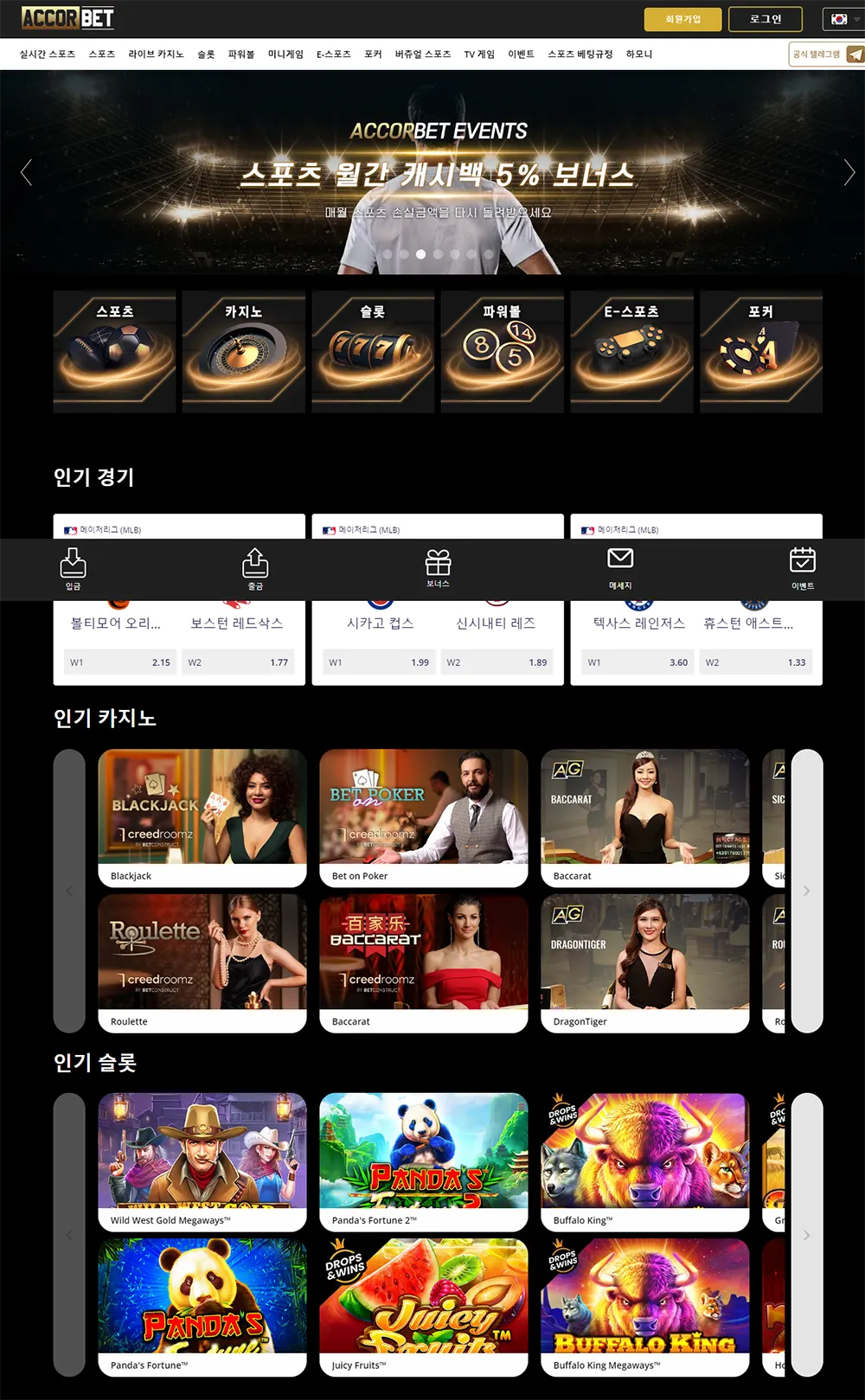Open the 보너스 gift shortcut
Screen dimensions: 865x1400
click(438, 568)
